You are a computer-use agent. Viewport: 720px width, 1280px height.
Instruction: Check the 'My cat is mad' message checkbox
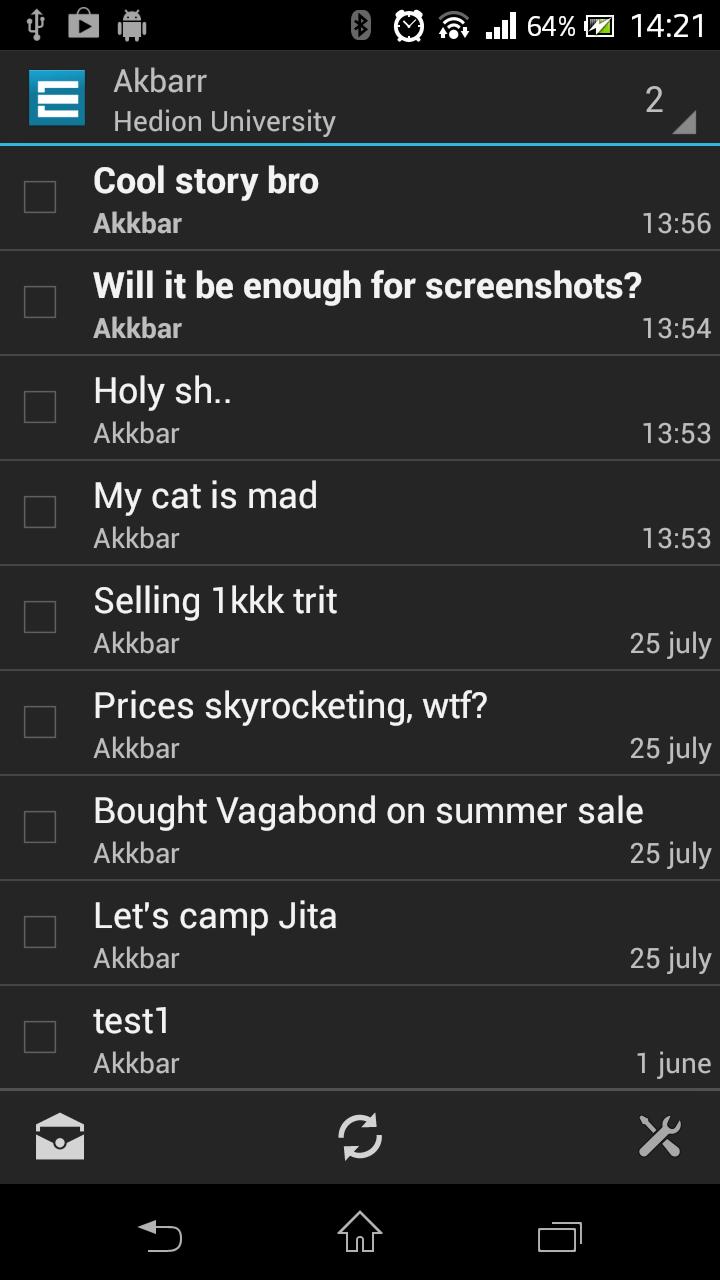39,511
